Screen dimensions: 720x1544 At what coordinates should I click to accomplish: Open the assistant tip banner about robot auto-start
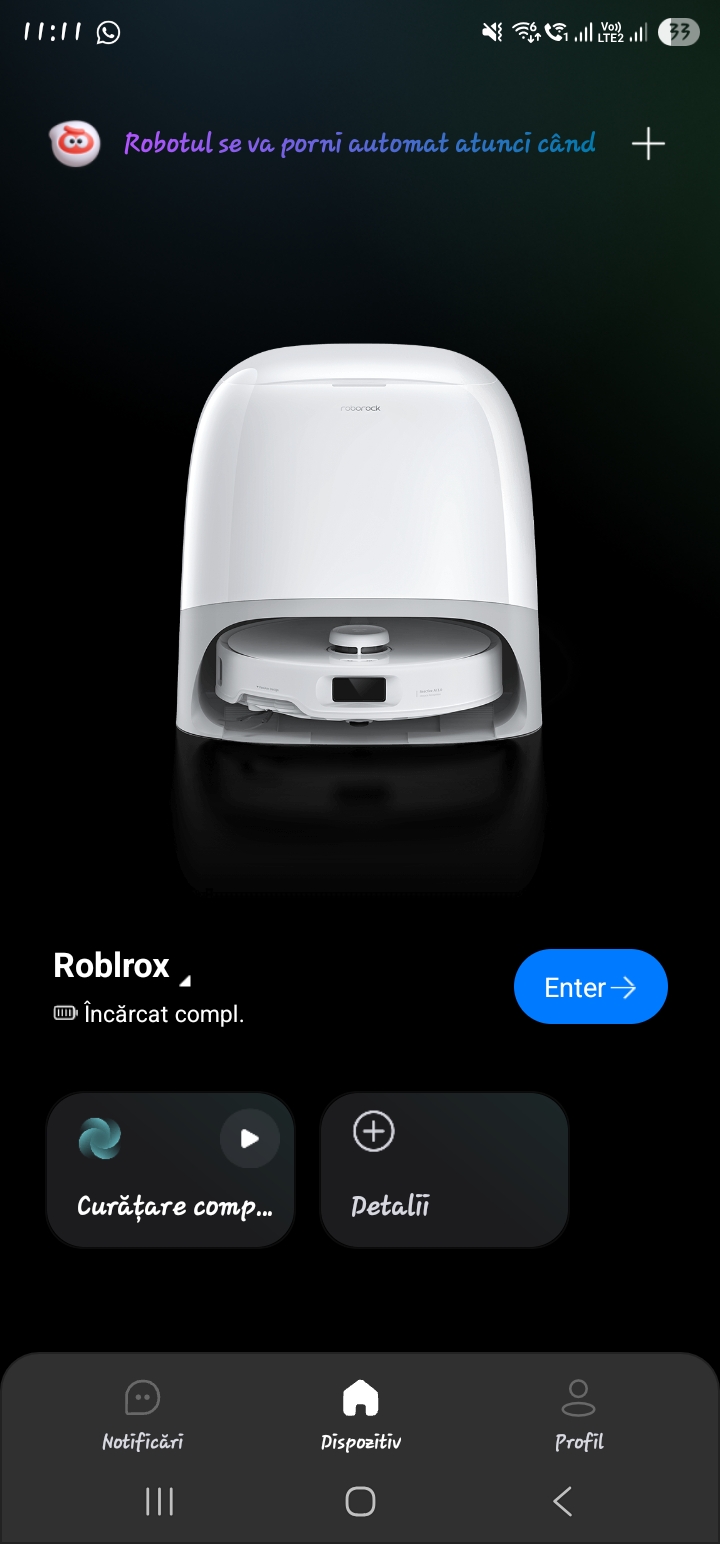(x=360, y=144)
